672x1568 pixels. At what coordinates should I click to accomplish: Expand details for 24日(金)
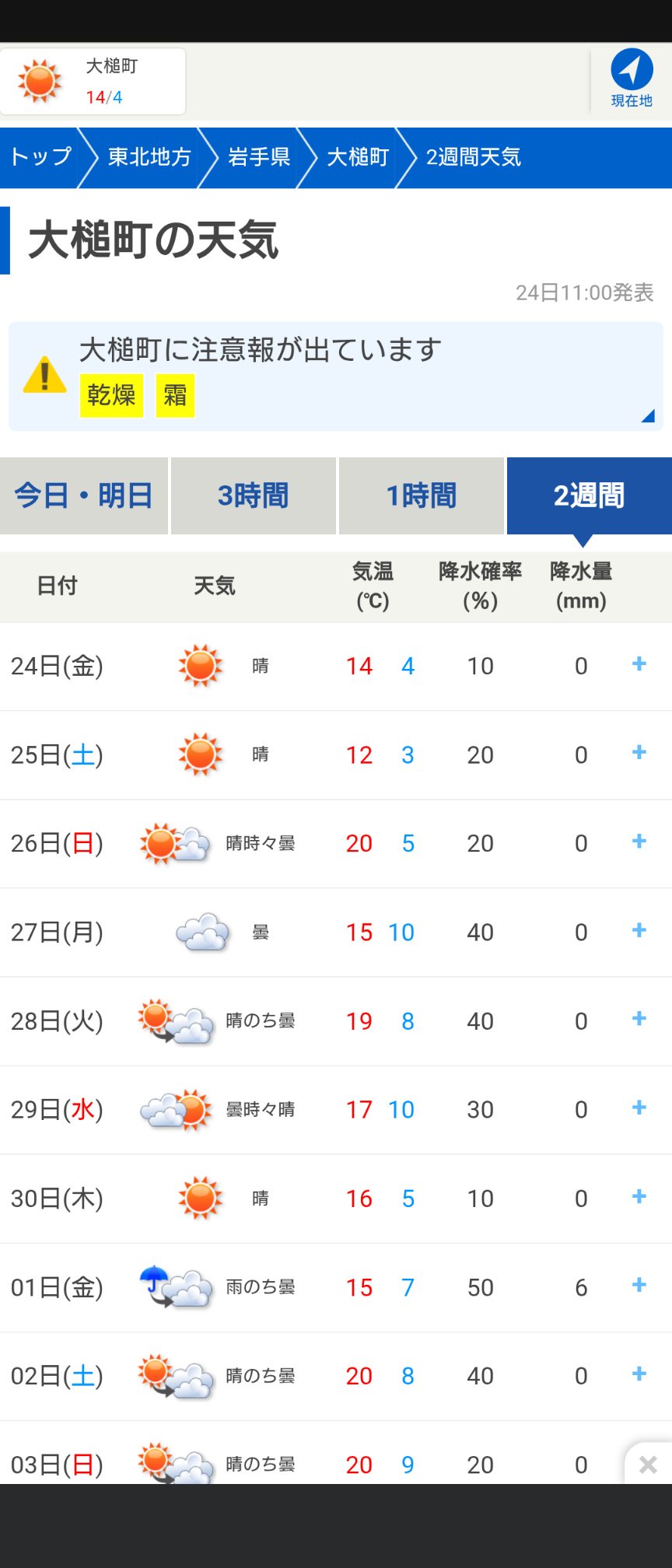[x=639, y=664]
